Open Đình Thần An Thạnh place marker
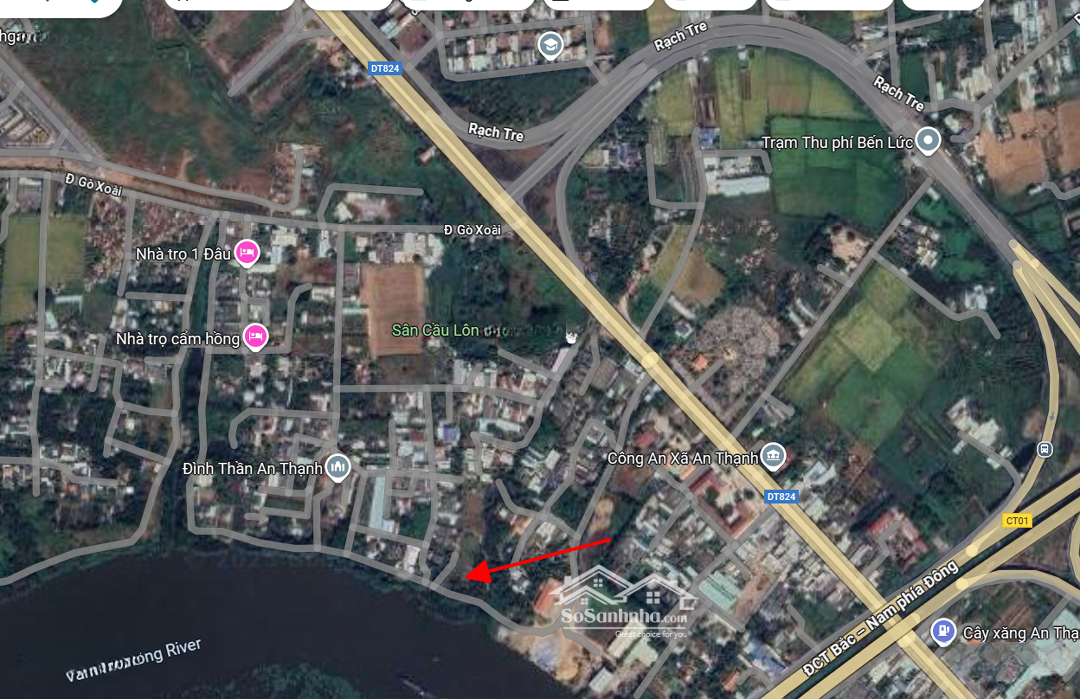This screenshot has width=1080, height=699. (339, 467)
